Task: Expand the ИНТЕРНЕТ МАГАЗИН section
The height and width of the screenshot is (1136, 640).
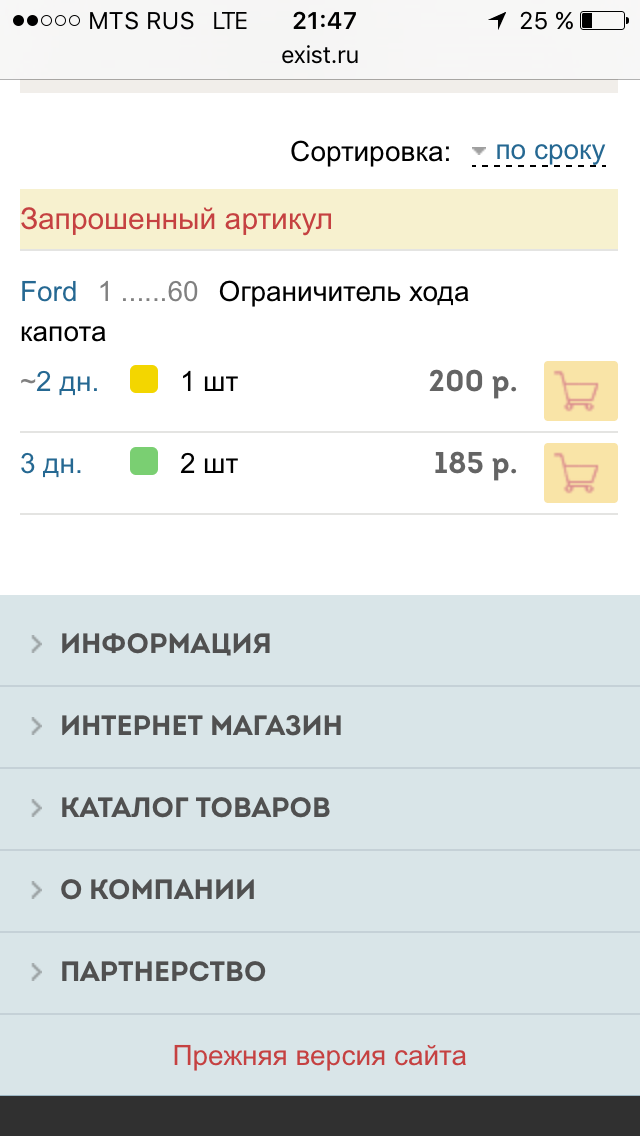Action: 320,726
